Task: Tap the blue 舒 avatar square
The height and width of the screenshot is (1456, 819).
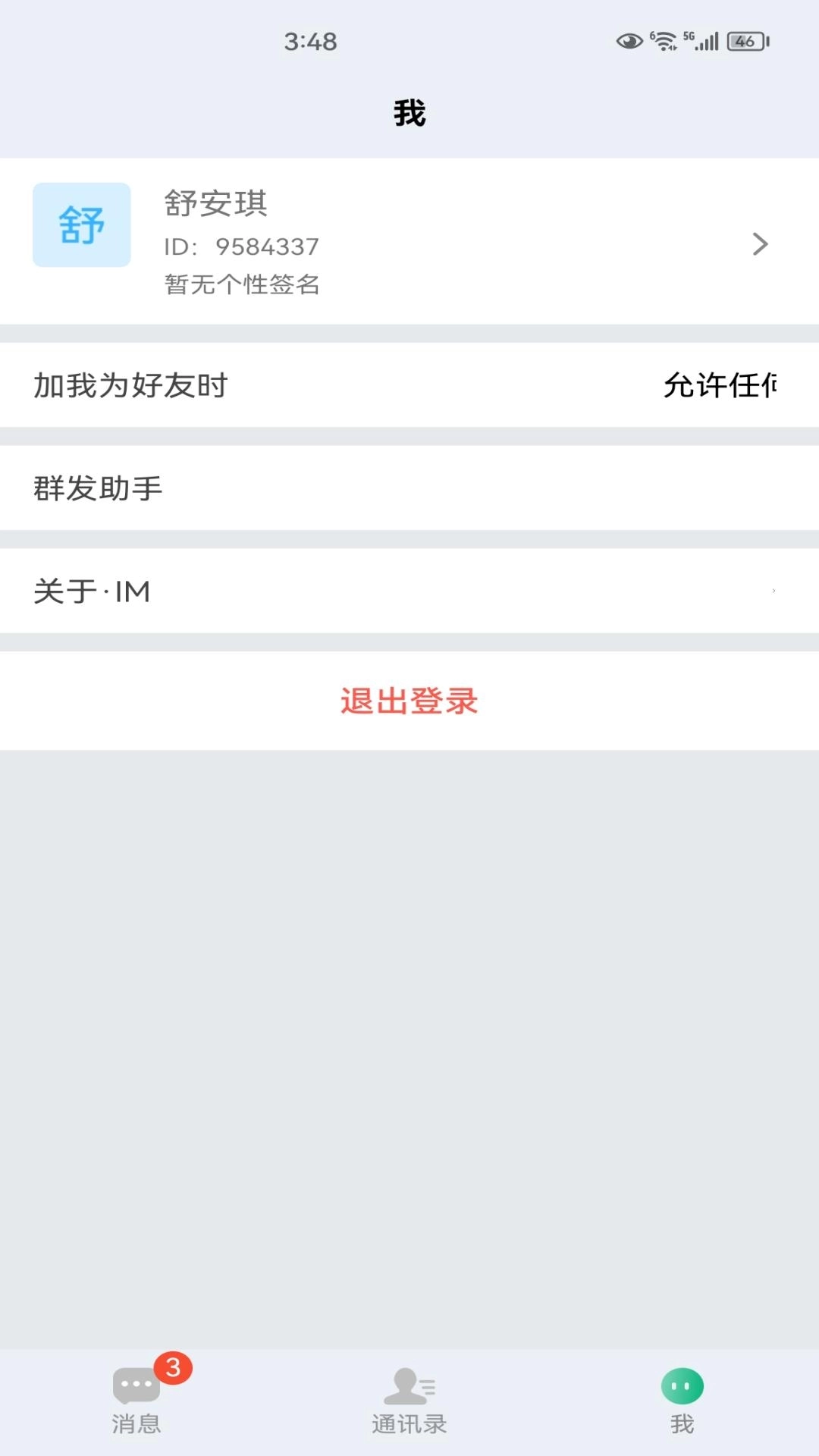Action: click(x=81, y=224)
